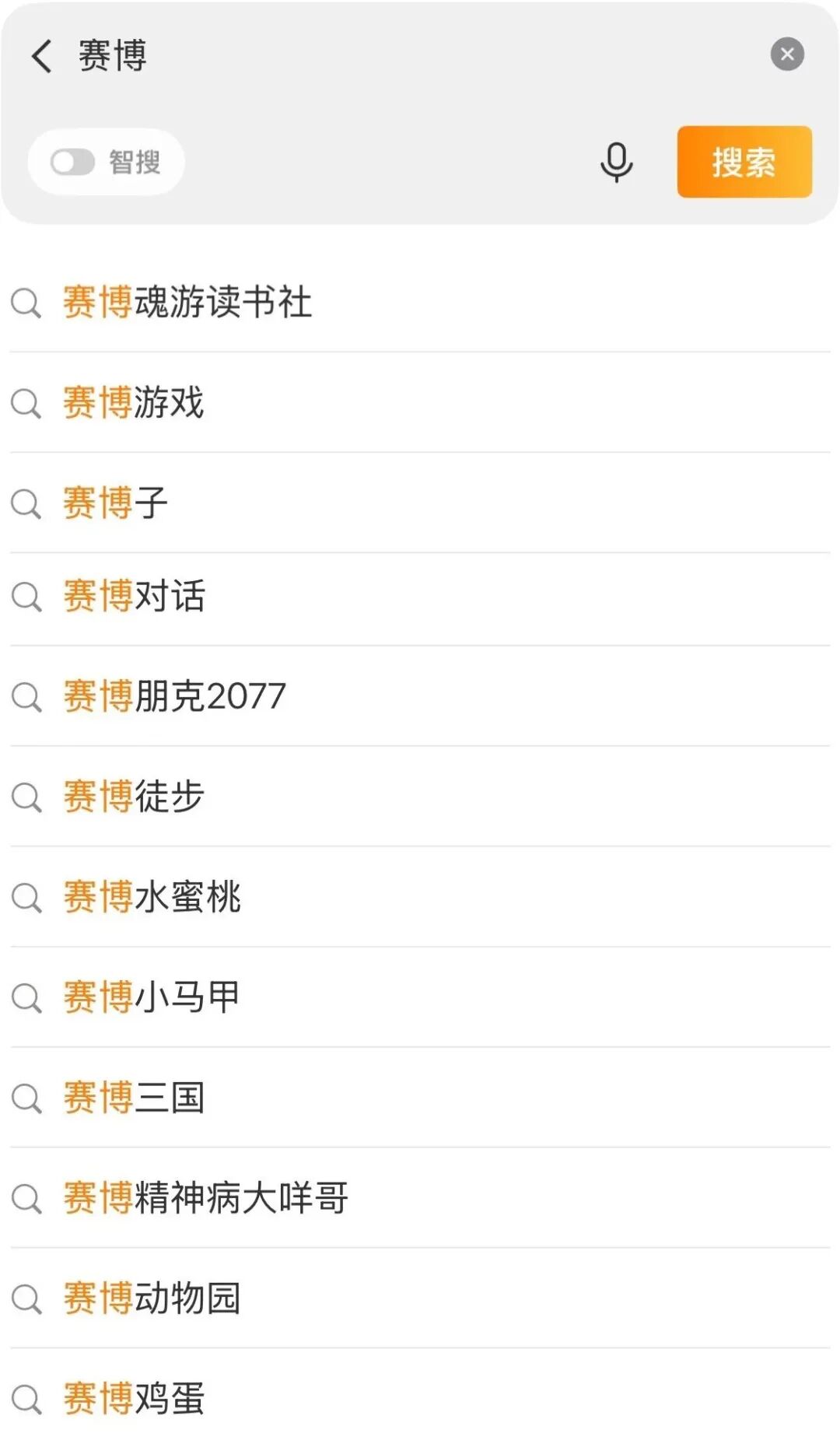840x1440 pixels.
Task: Choose the 赛博游戏 suggestion
Action: [x=134, y=402]
